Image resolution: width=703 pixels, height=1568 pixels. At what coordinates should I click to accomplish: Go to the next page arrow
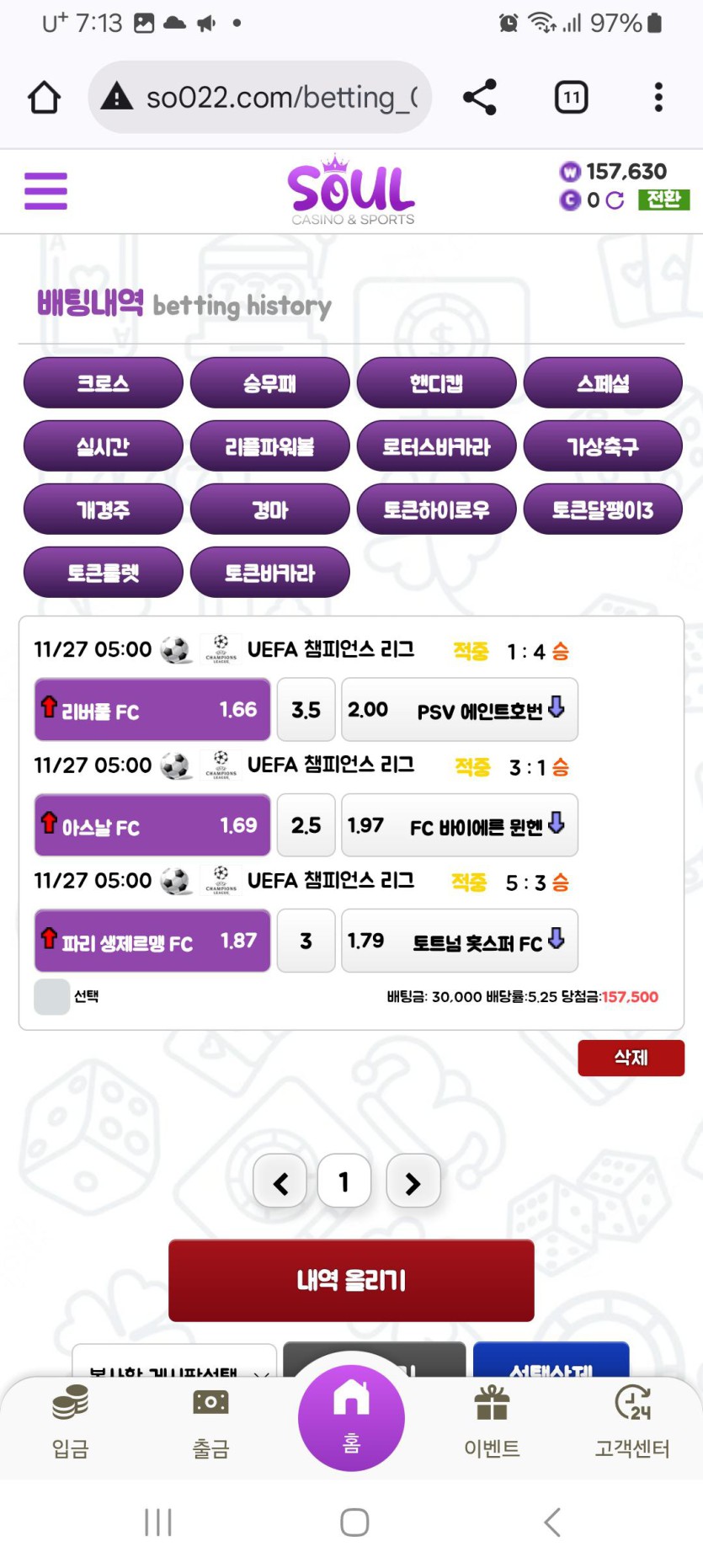[x=413, y=1183]
